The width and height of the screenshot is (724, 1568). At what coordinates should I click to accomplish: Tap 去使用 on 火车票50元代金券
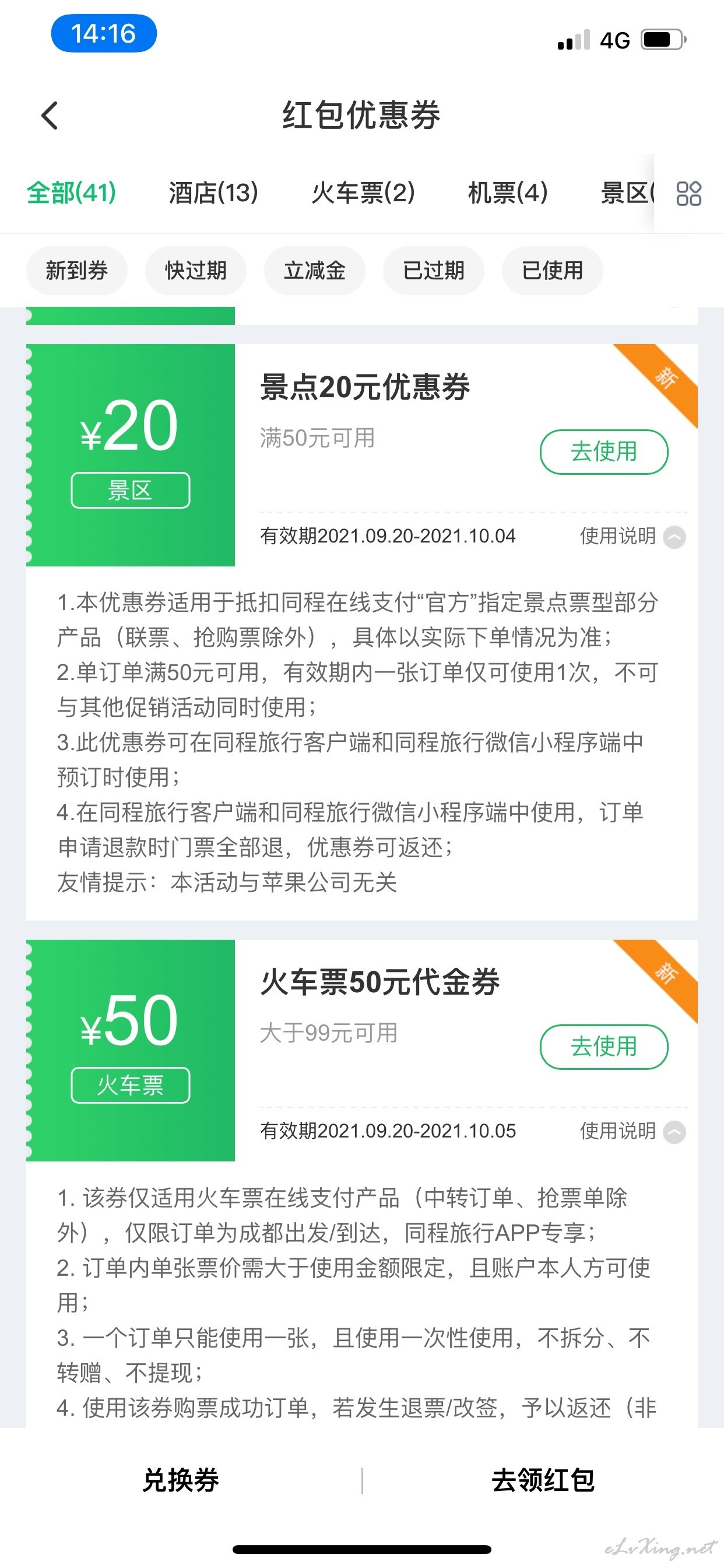604,1046
